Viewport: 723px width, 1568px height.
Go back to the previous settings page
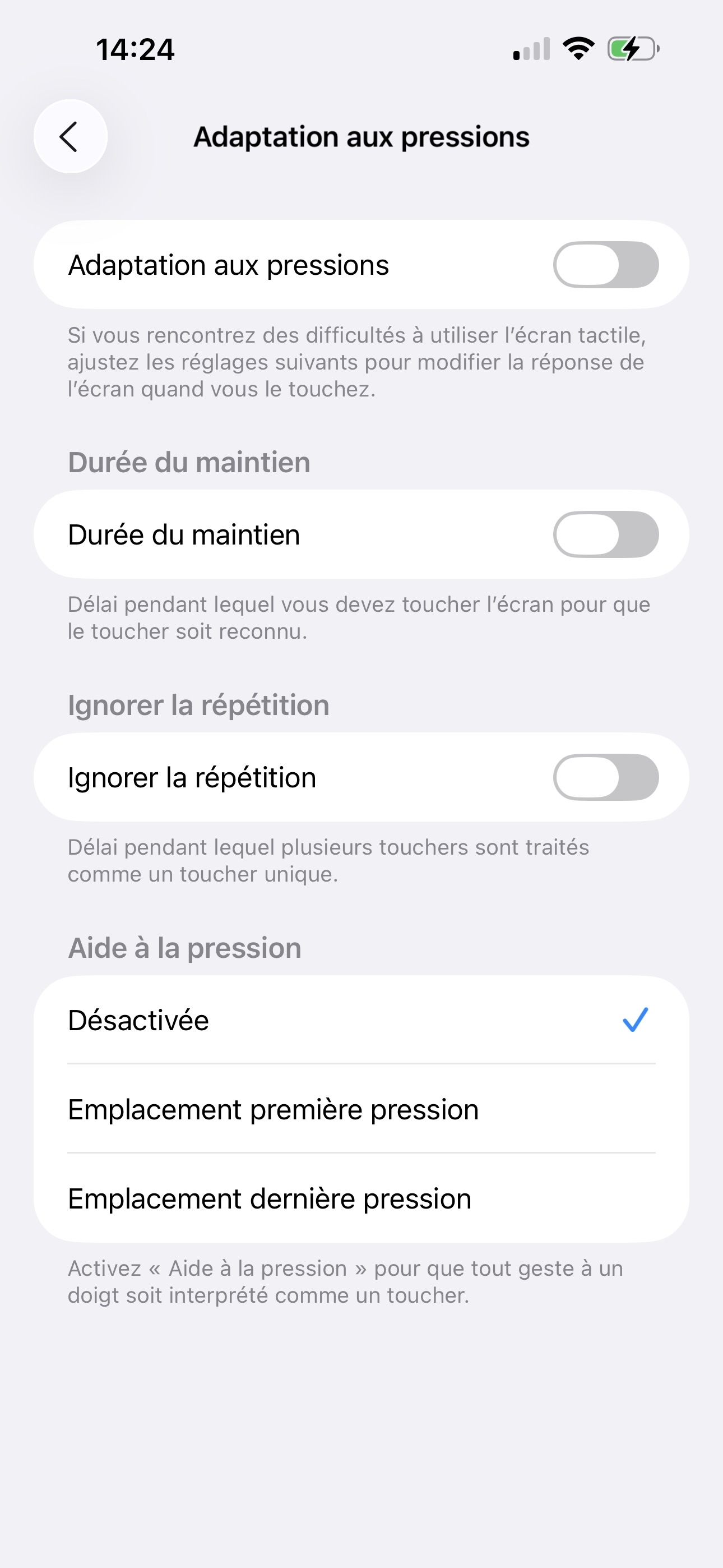pyautogui.click(x=70, y=136)
